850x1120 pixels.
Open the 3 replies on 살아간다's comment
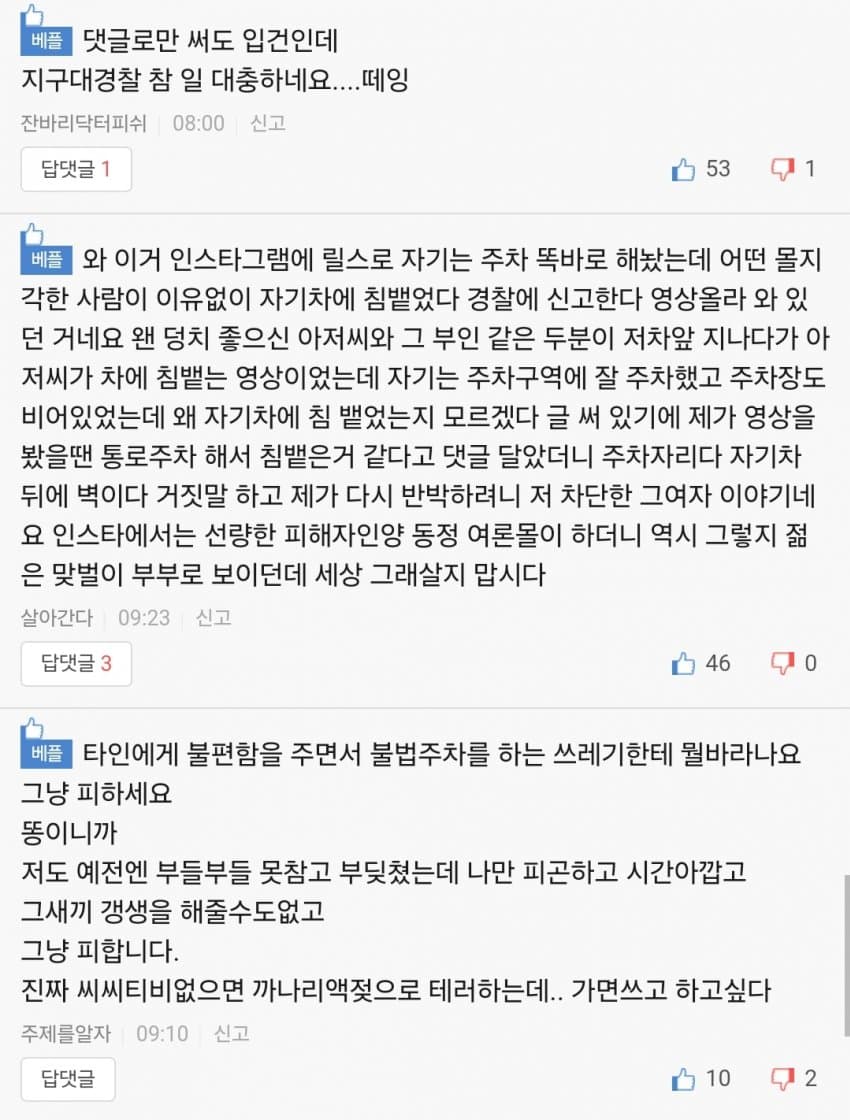pos(76,663)
